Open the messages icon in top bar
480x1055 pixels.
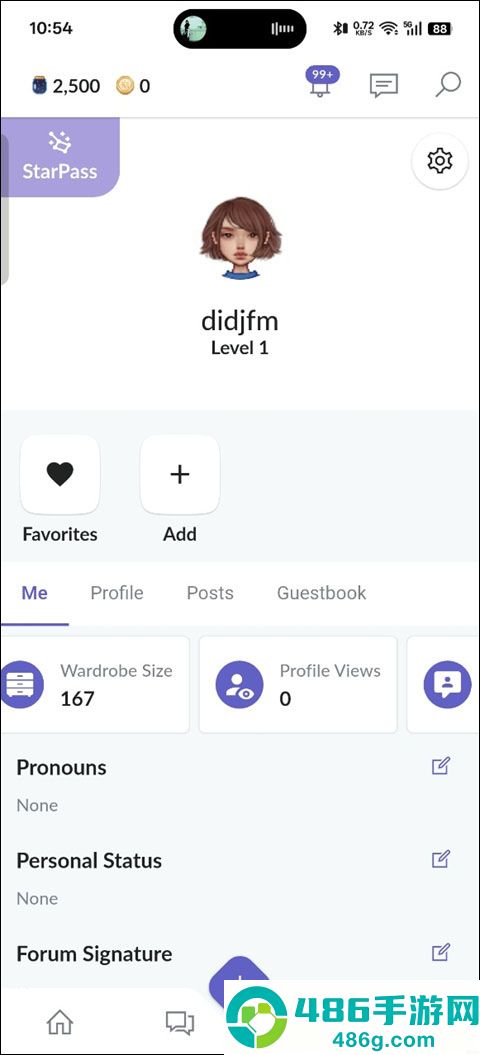click(384, 85)
